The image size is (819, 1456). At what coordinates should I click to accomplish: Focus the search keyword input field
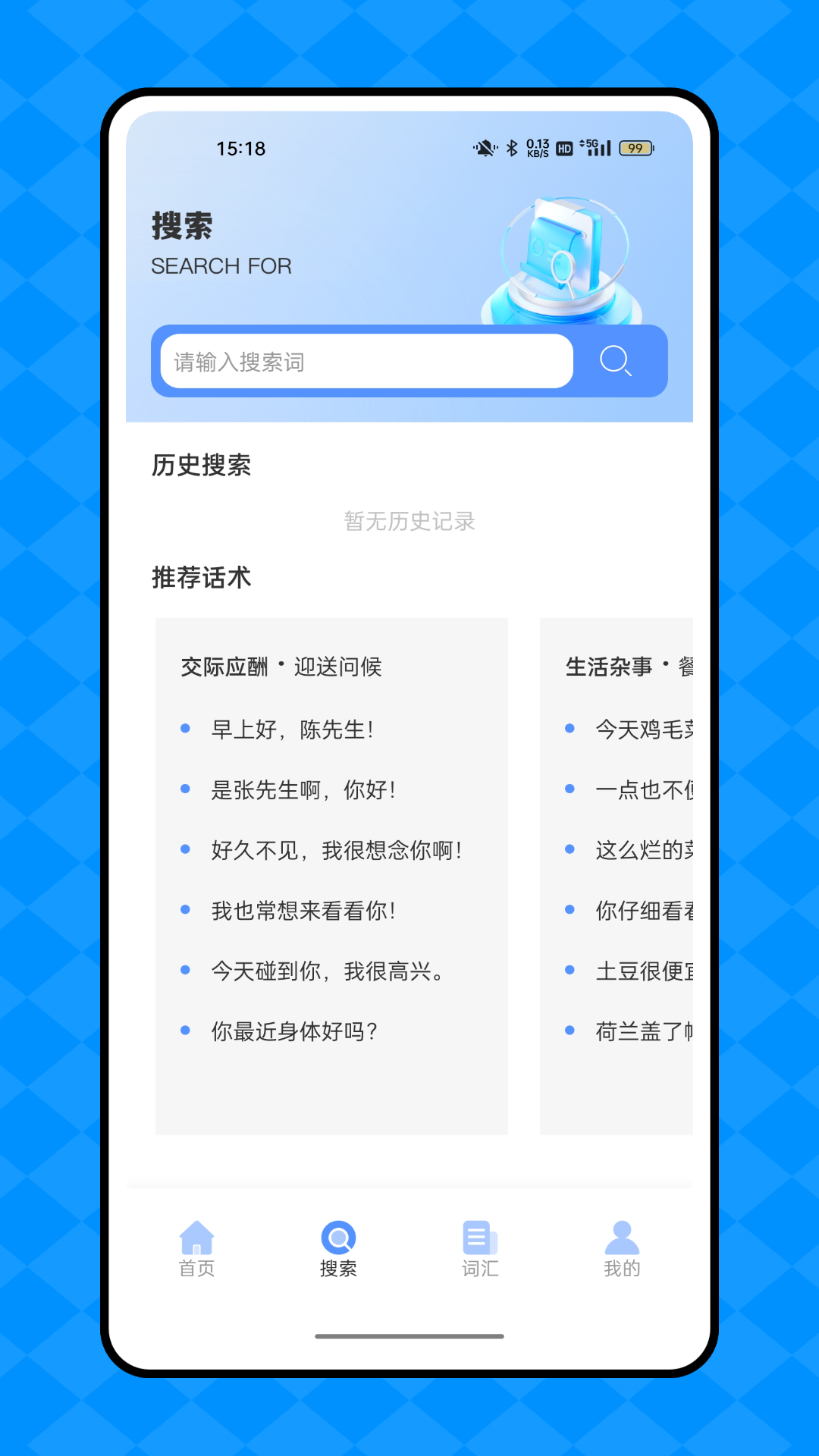pos(366,362)
